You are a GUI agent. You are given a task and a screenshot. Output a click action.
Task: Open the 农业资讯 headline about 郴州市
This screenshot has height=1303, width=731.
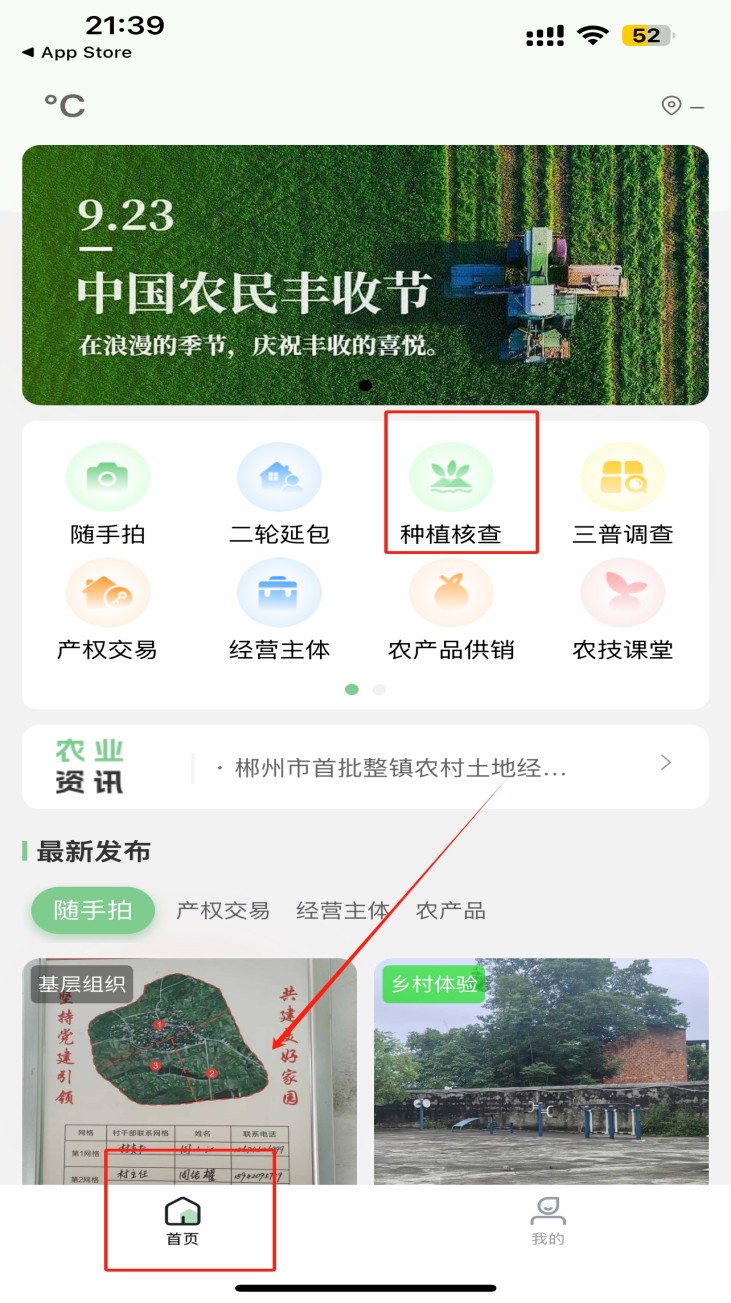point(400,768)
